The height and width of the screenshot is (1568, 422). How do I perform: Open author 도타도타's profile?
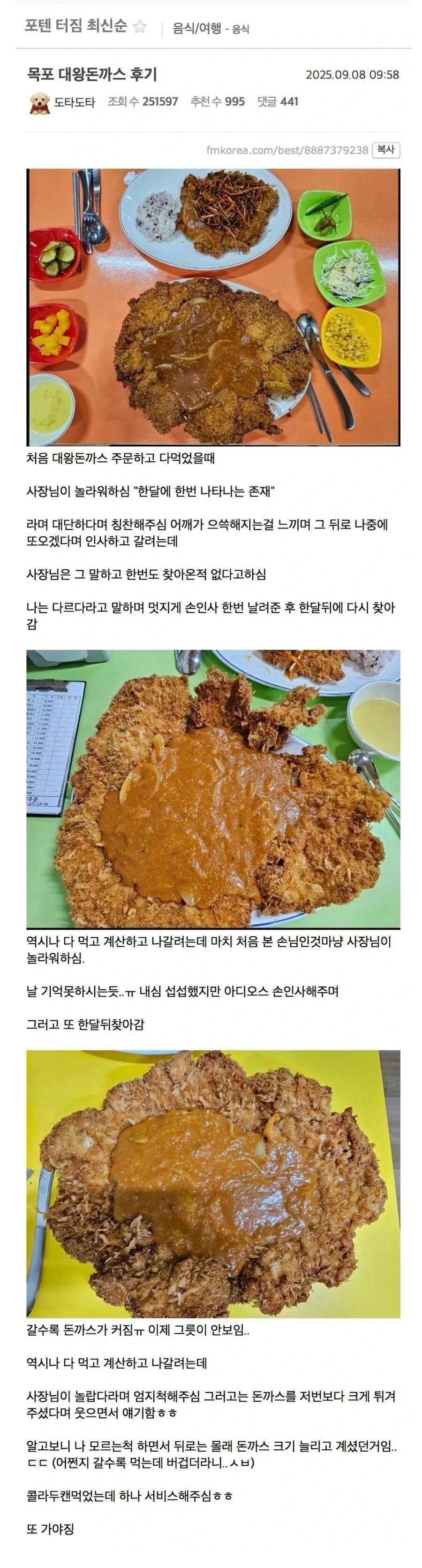tap(74, 102)
